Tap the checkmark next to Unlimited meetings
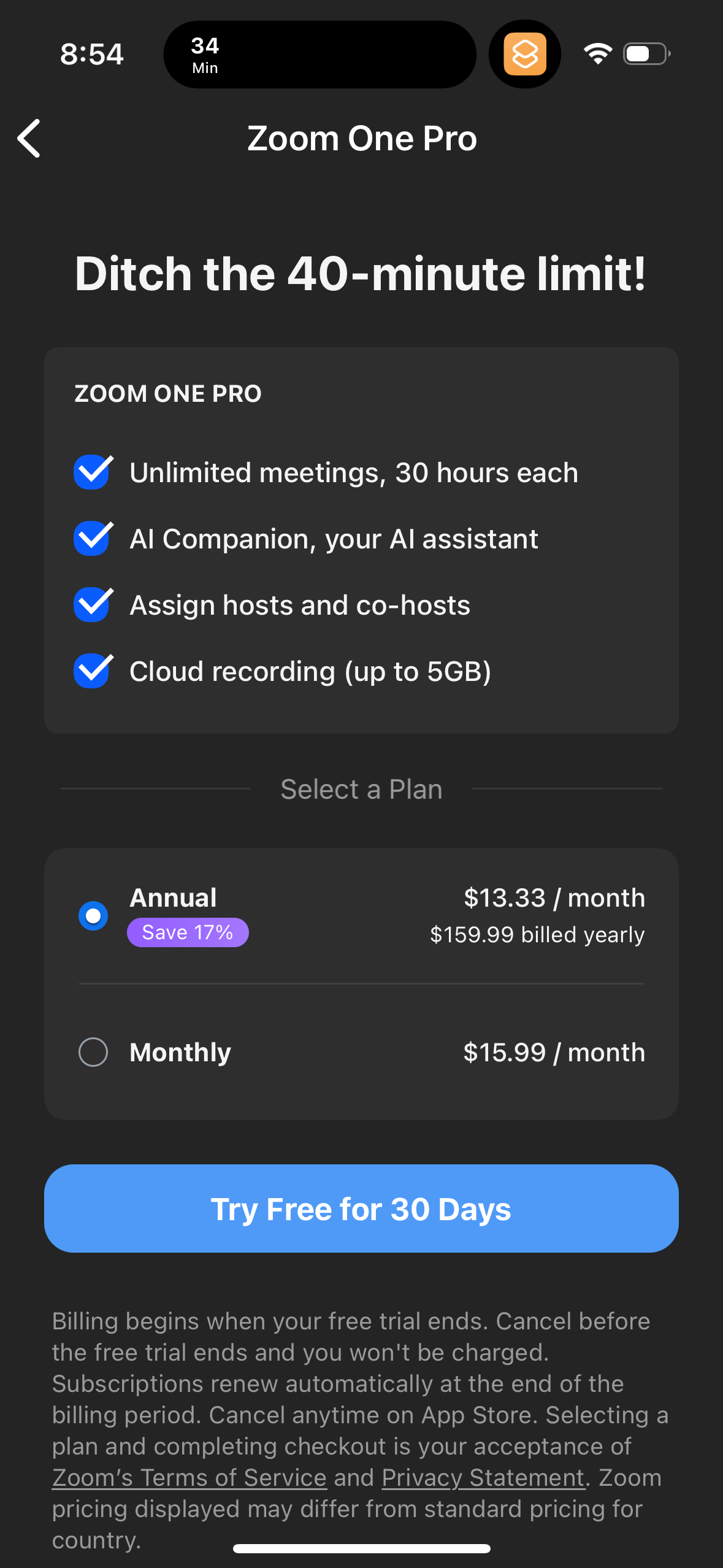723x1568 pixels. pos(91,472)
